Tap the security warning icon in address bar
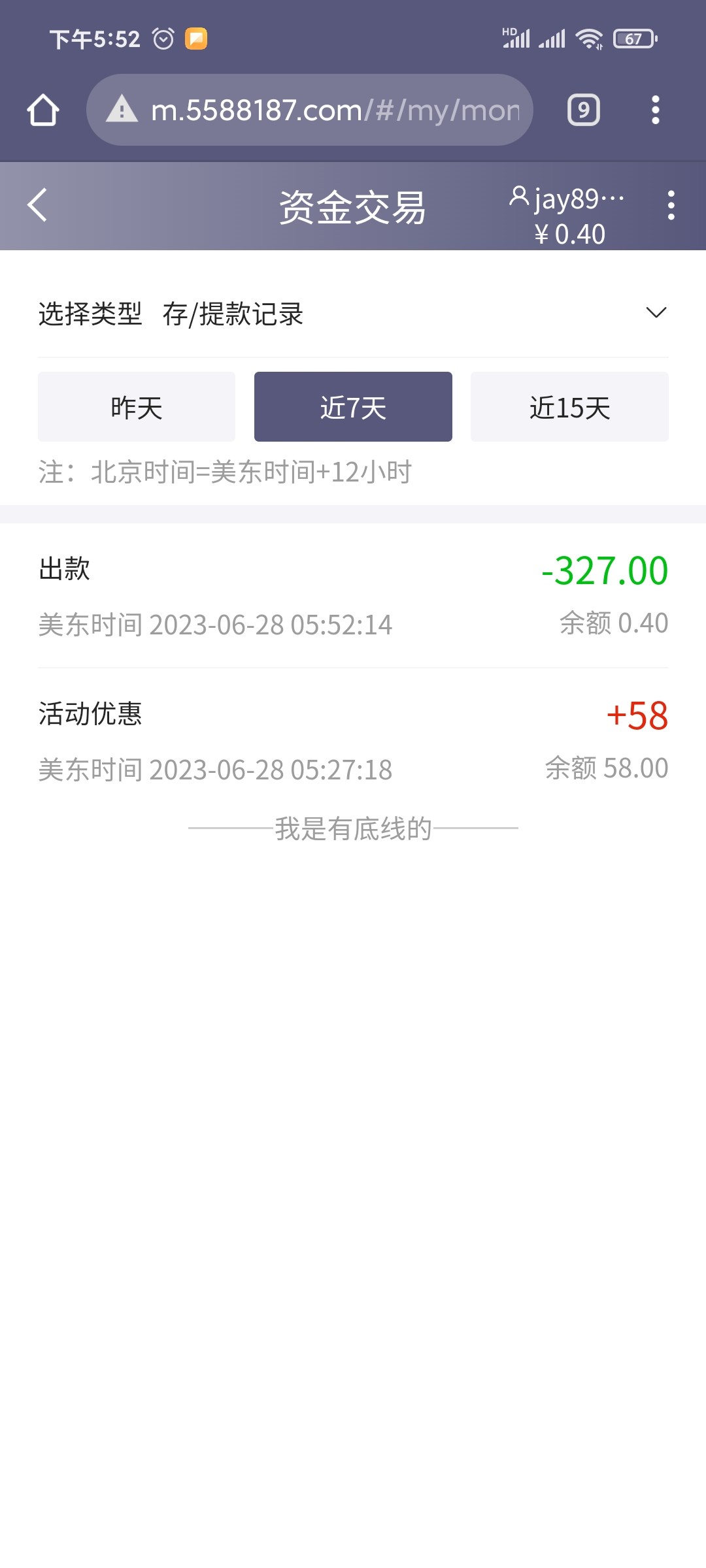 point(122,110)
